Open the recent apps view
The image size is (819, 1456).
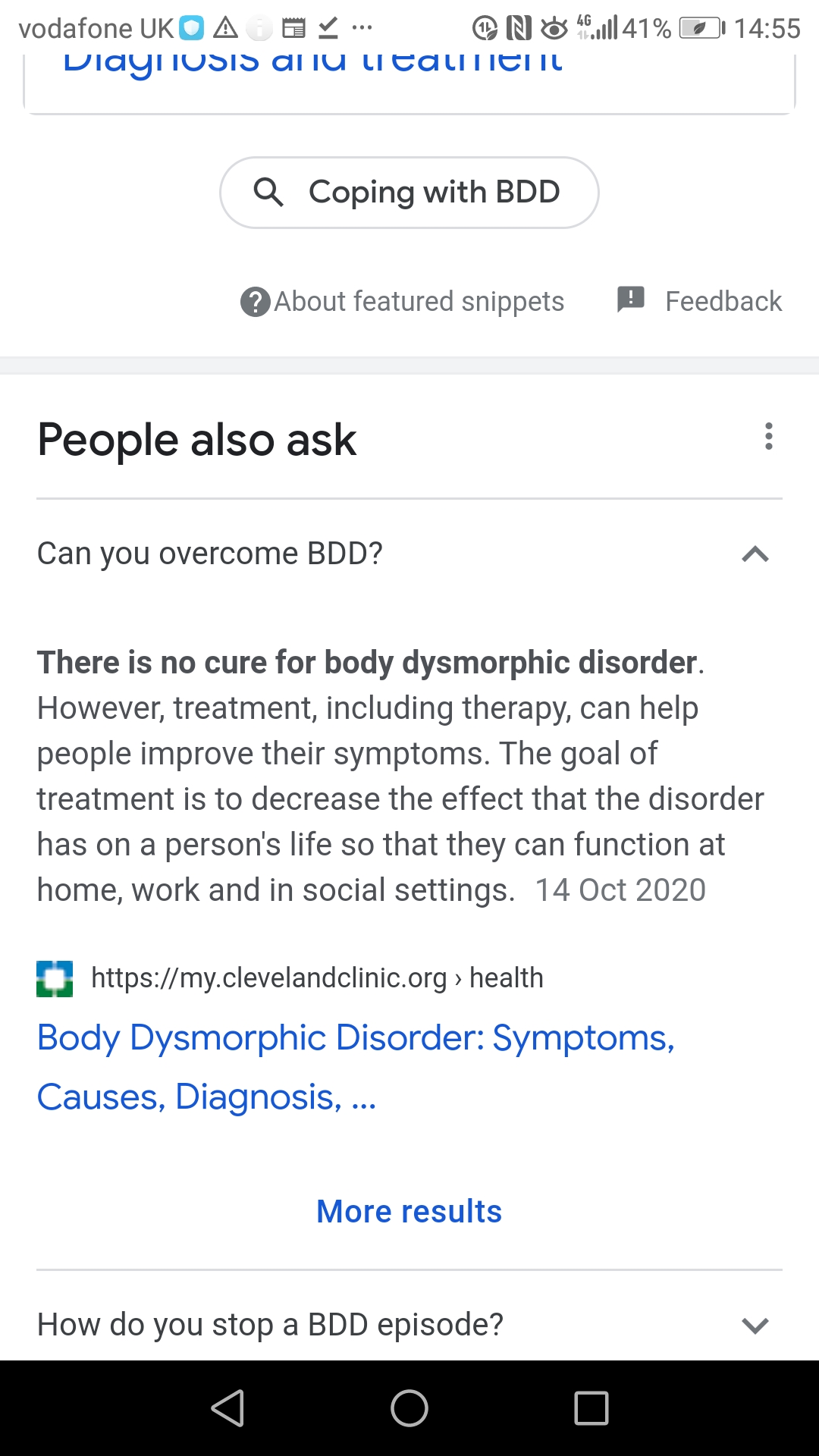(591, 1408)
